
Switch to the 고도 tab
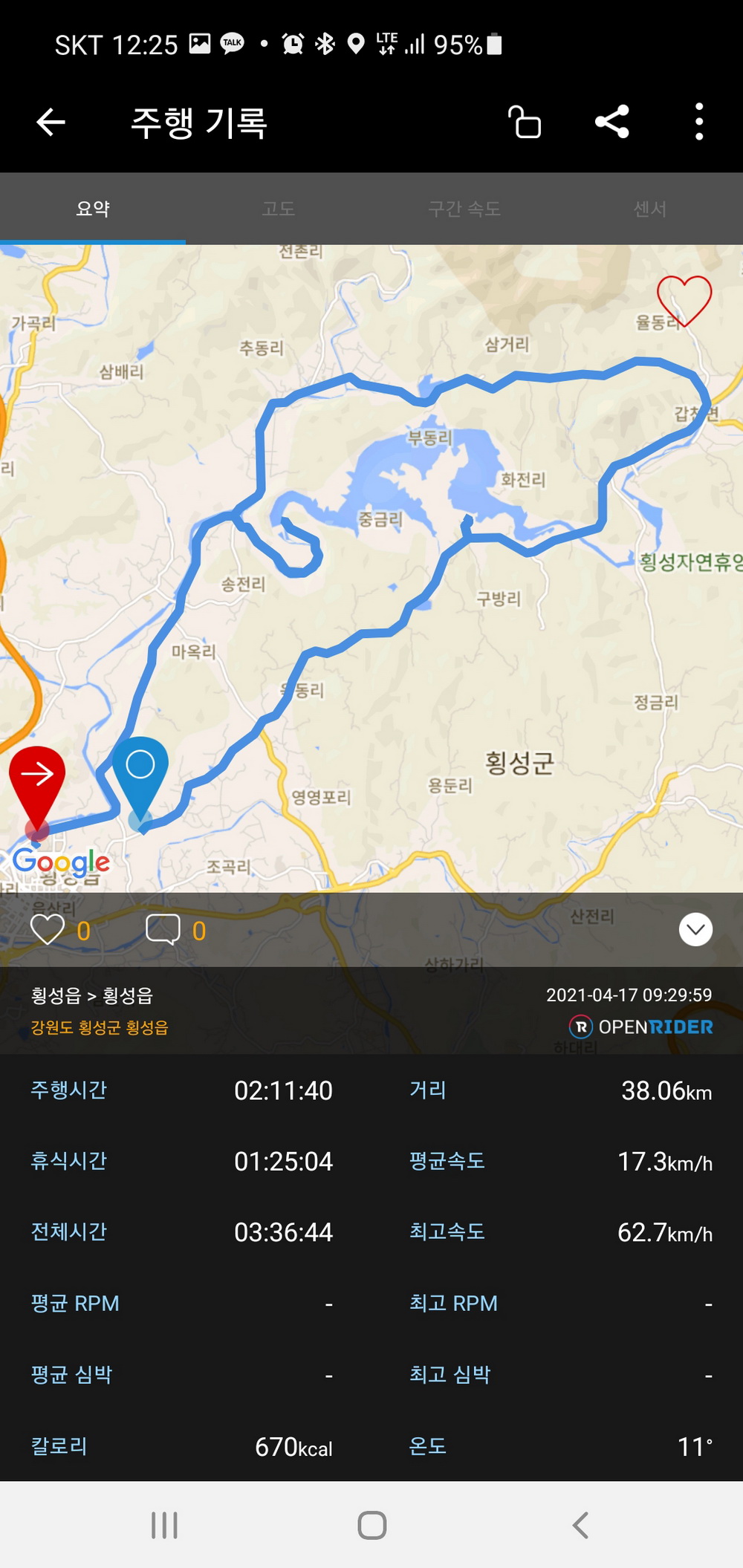tap(279, 209)
